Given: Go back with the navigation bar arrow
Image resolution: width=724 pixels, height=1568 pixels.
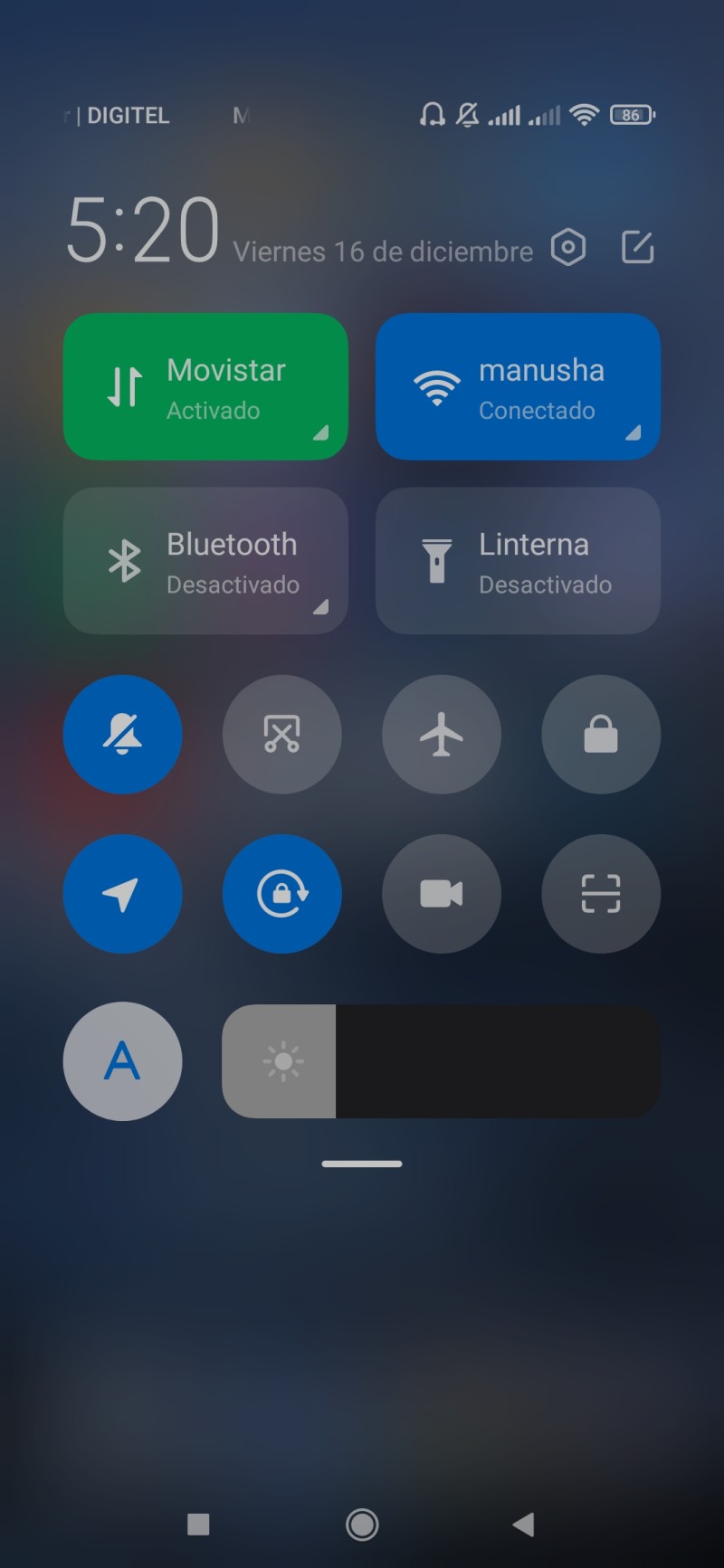Looking at the screenshot, I should [523, 1525].
